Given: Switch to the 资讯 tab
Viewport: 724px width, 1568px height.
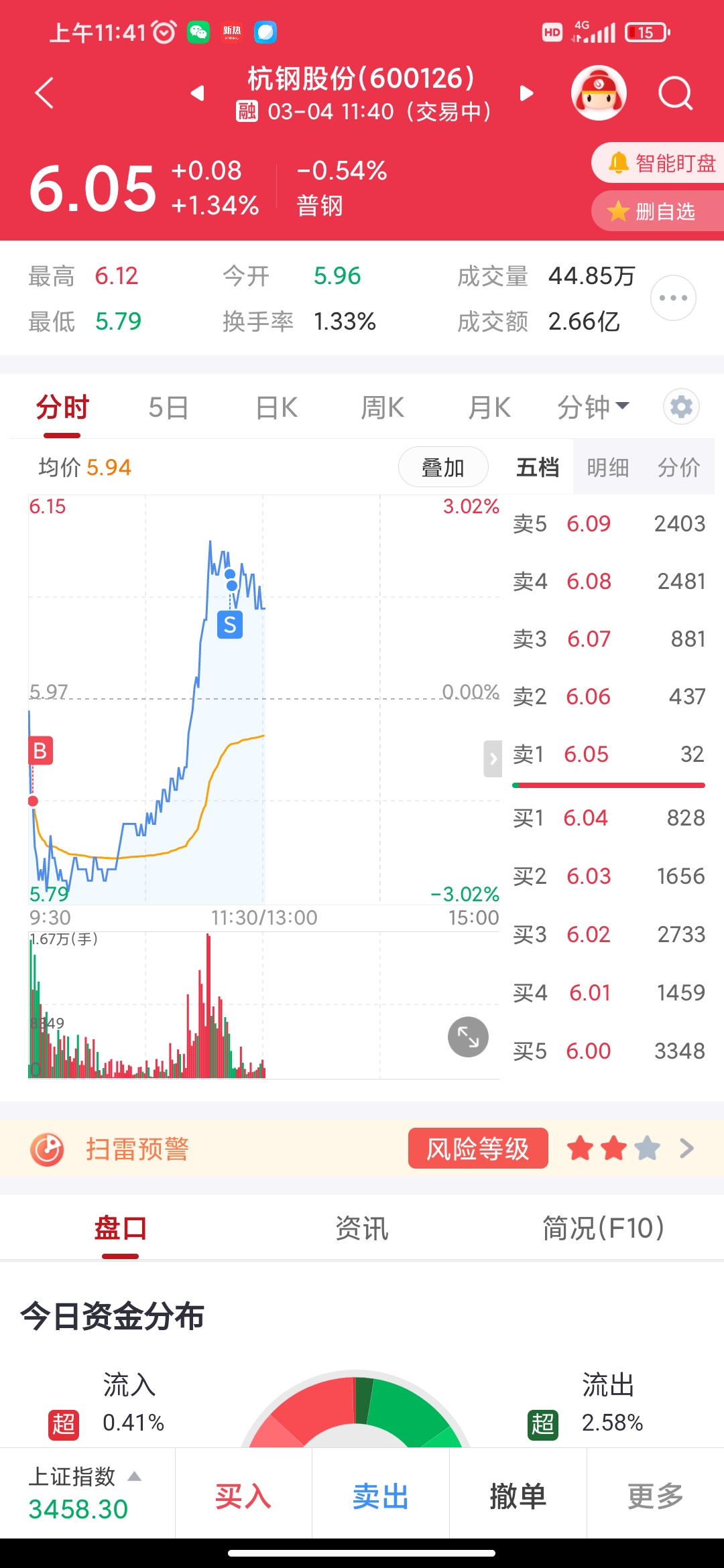Looking at the screenshot, I should coord(362,1228).
